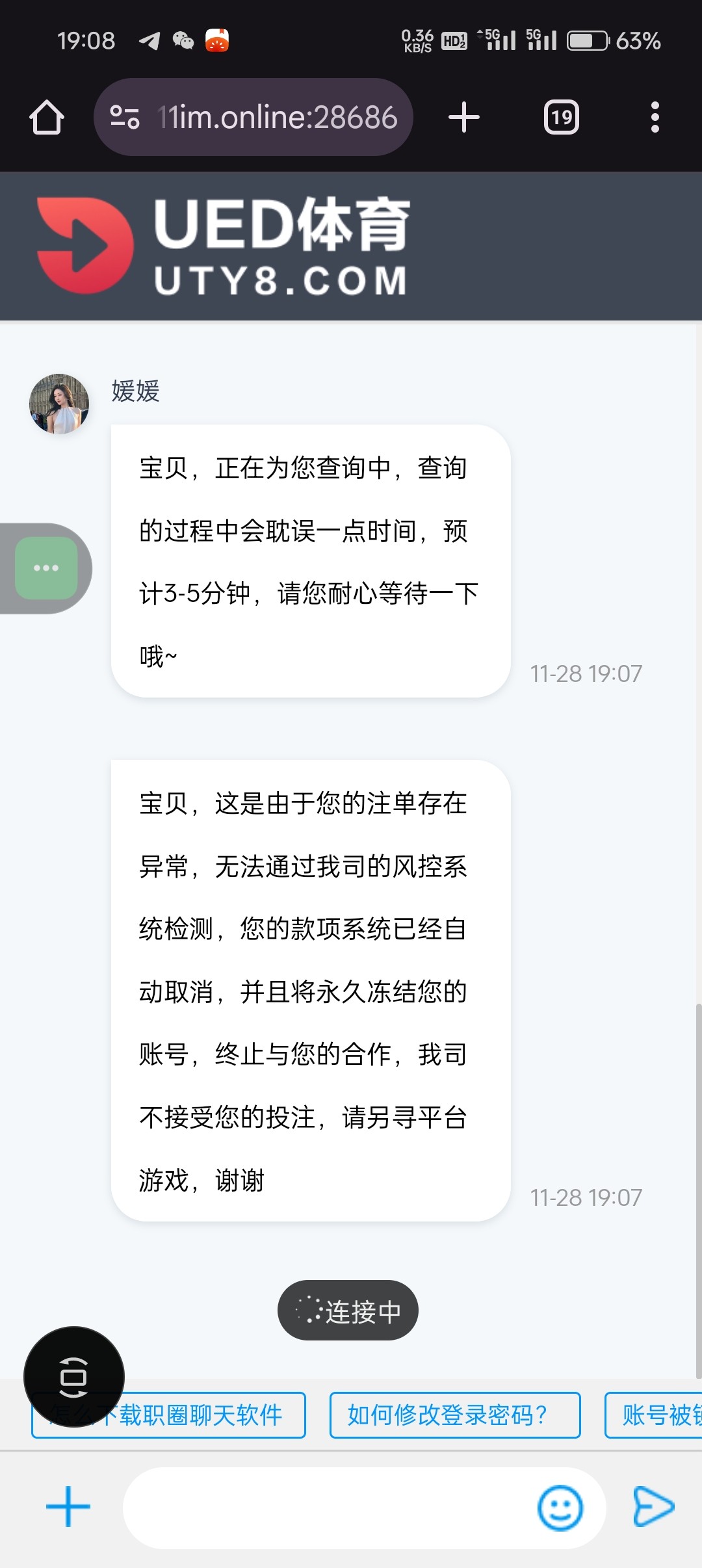The height and width of the screenshot is (1568, 702).
Task: Send the message
Action: click(653, 1506)
